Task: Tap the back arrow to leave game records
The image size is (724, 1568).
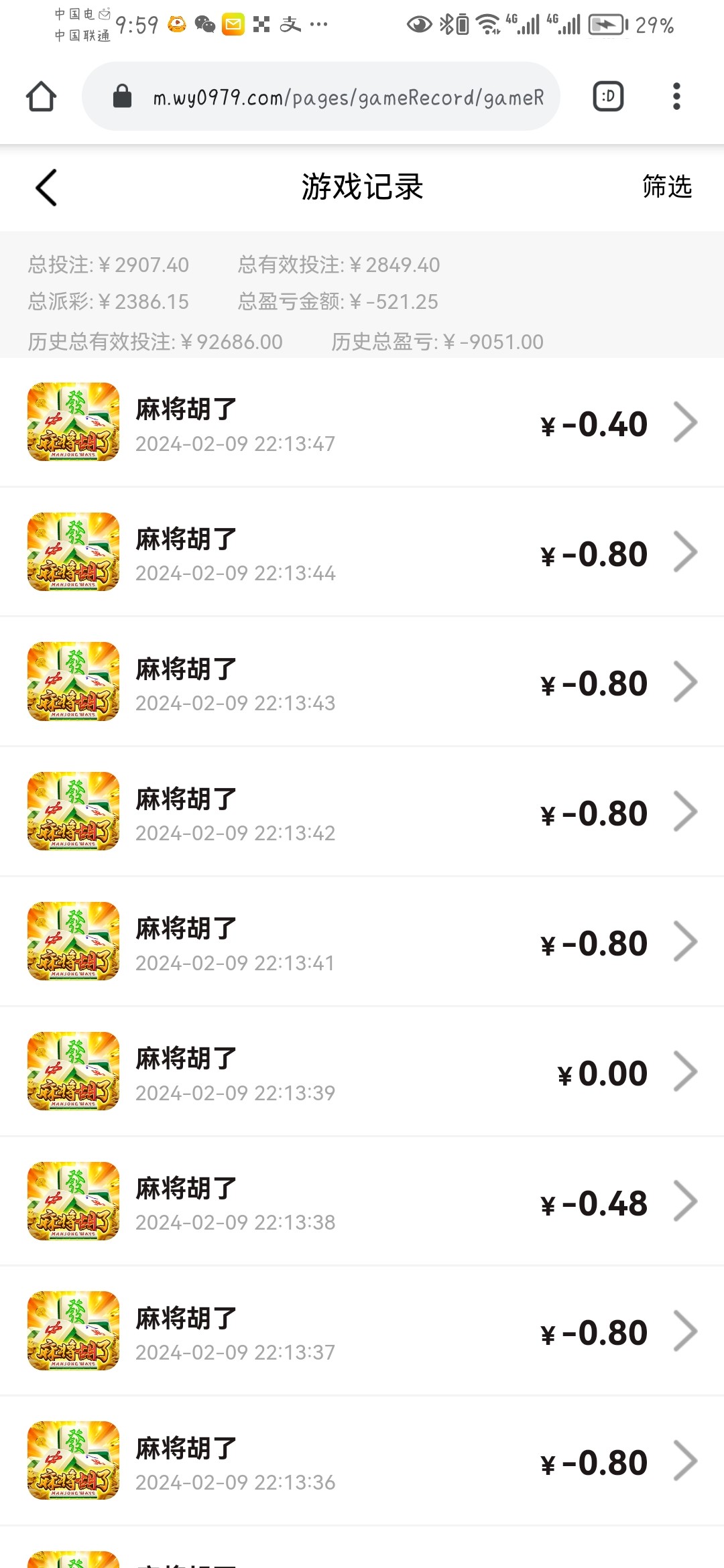Action: click(x=44, y=188)
